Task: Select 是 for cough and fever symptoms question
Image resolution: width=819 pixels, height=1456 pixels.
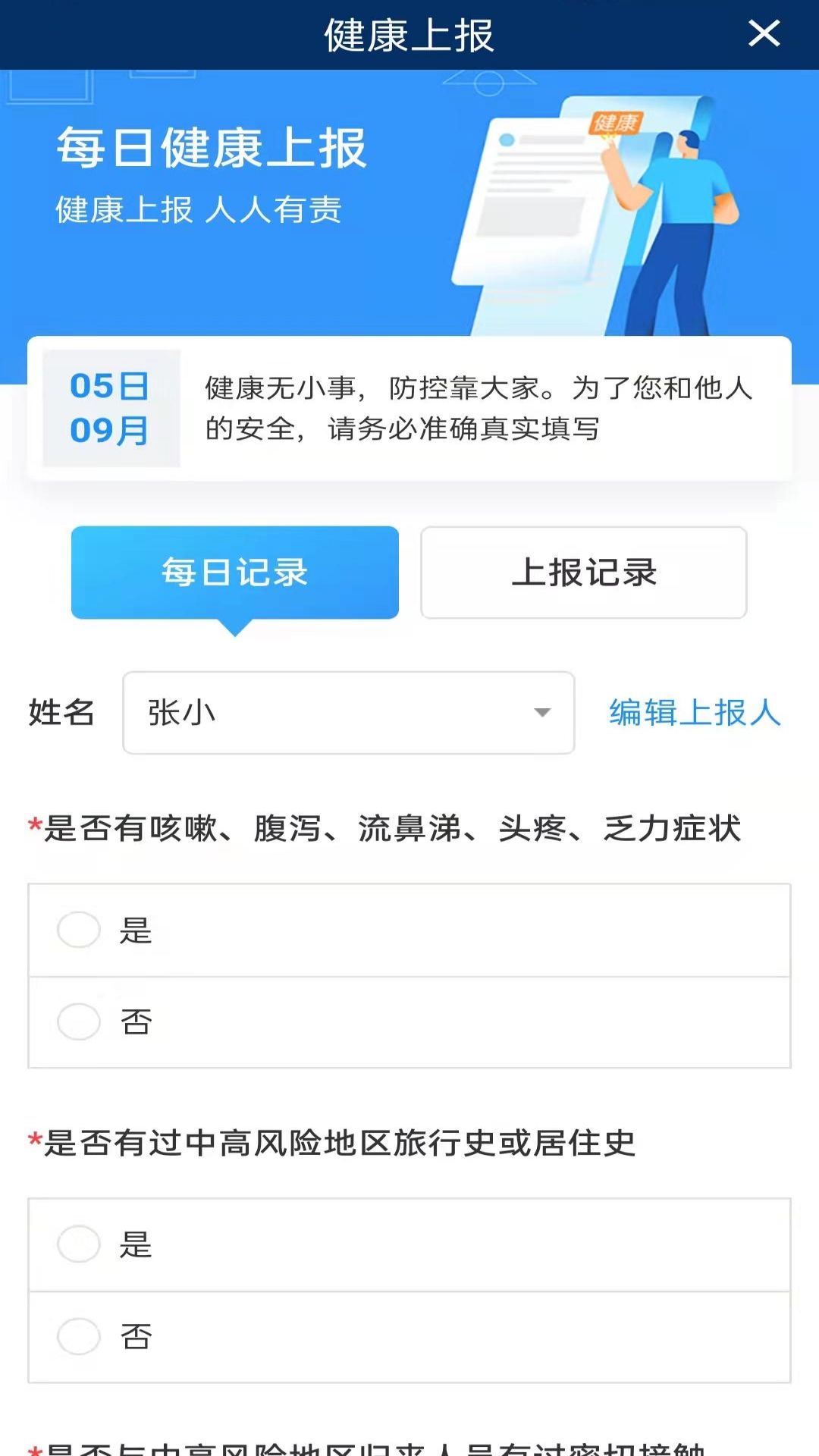Action: 409,930
